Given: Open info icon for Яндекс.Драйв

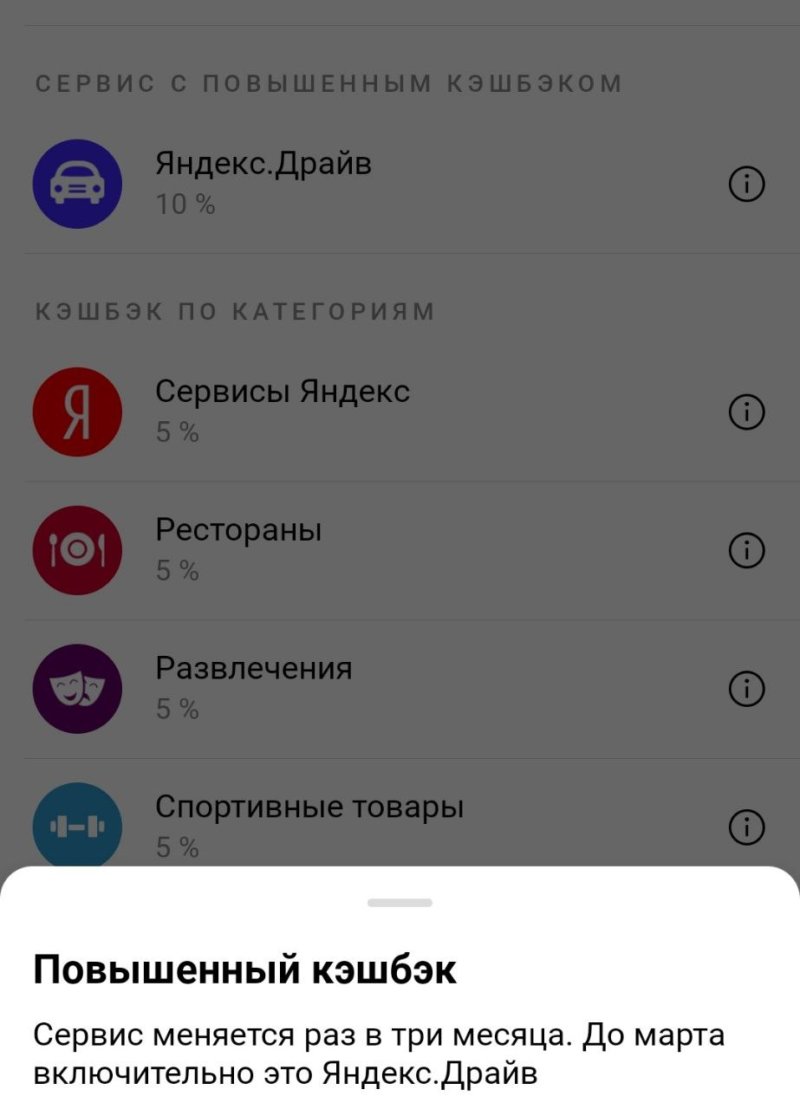Looking at the screenshot, I should (x=747, y=184).
